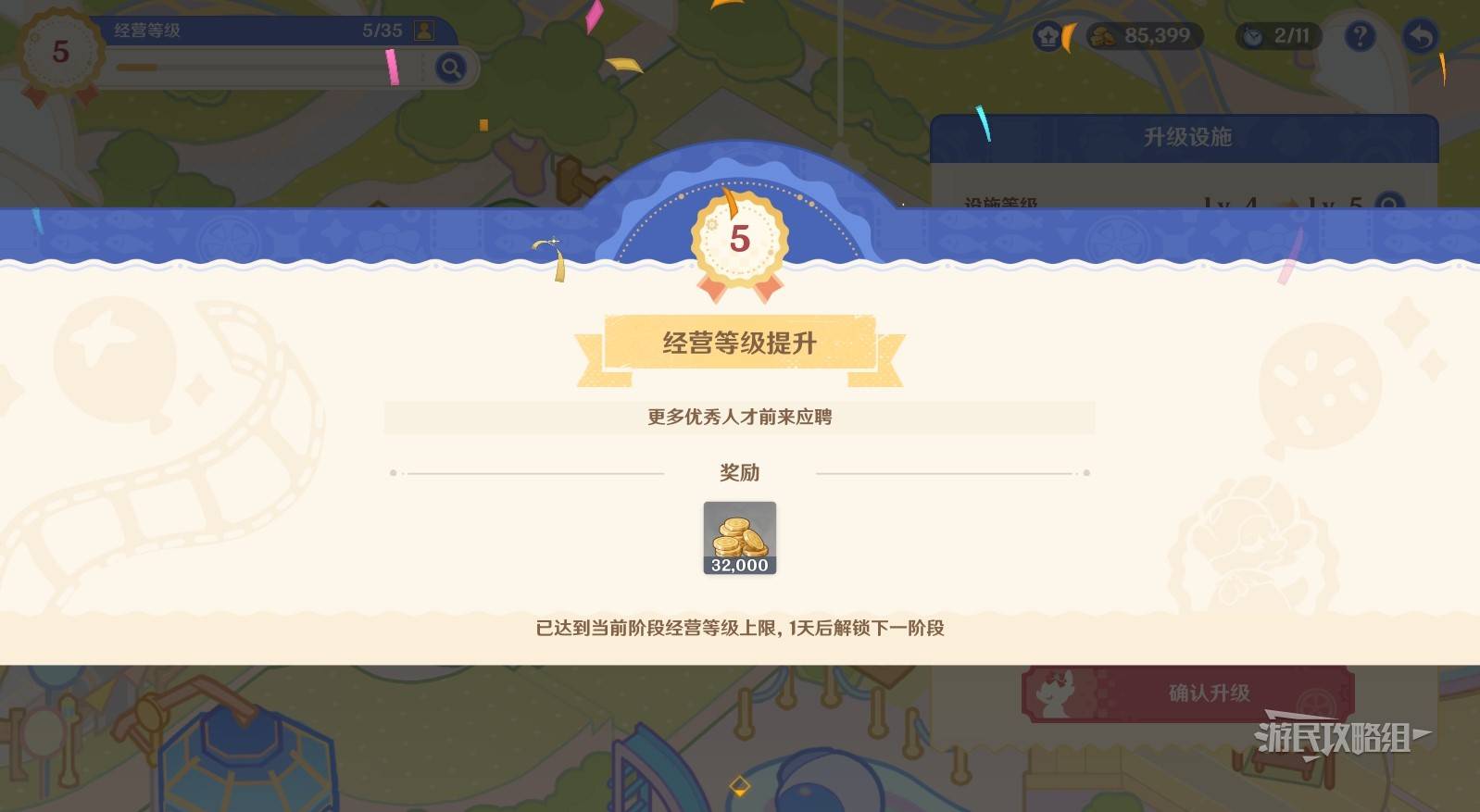
Task: Open the magnifier next to 经营等级 bar
Action: tap(451, 68)
